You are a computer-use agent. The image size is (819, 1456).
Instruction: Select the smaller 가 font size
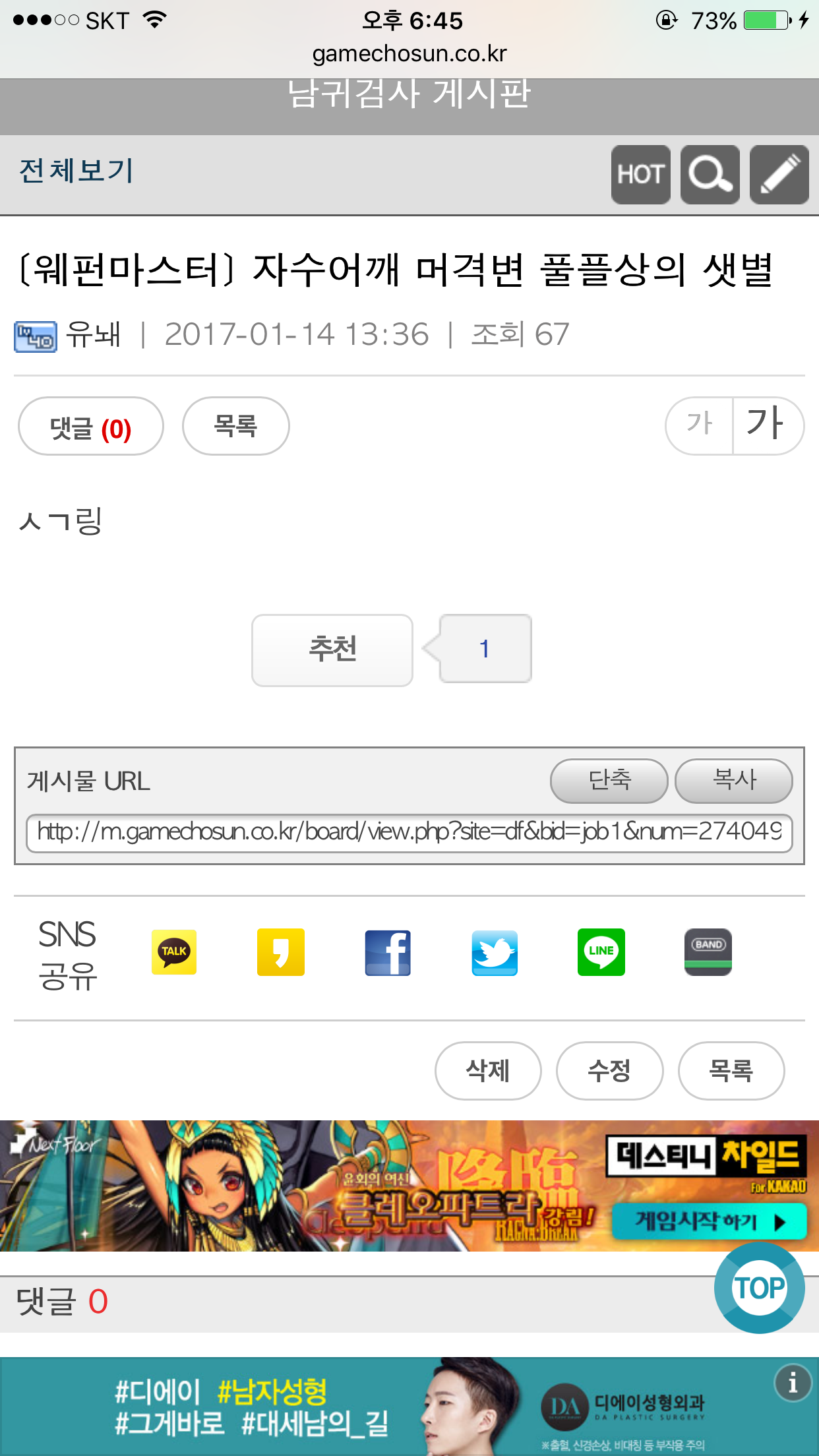(x=700, y=425)
